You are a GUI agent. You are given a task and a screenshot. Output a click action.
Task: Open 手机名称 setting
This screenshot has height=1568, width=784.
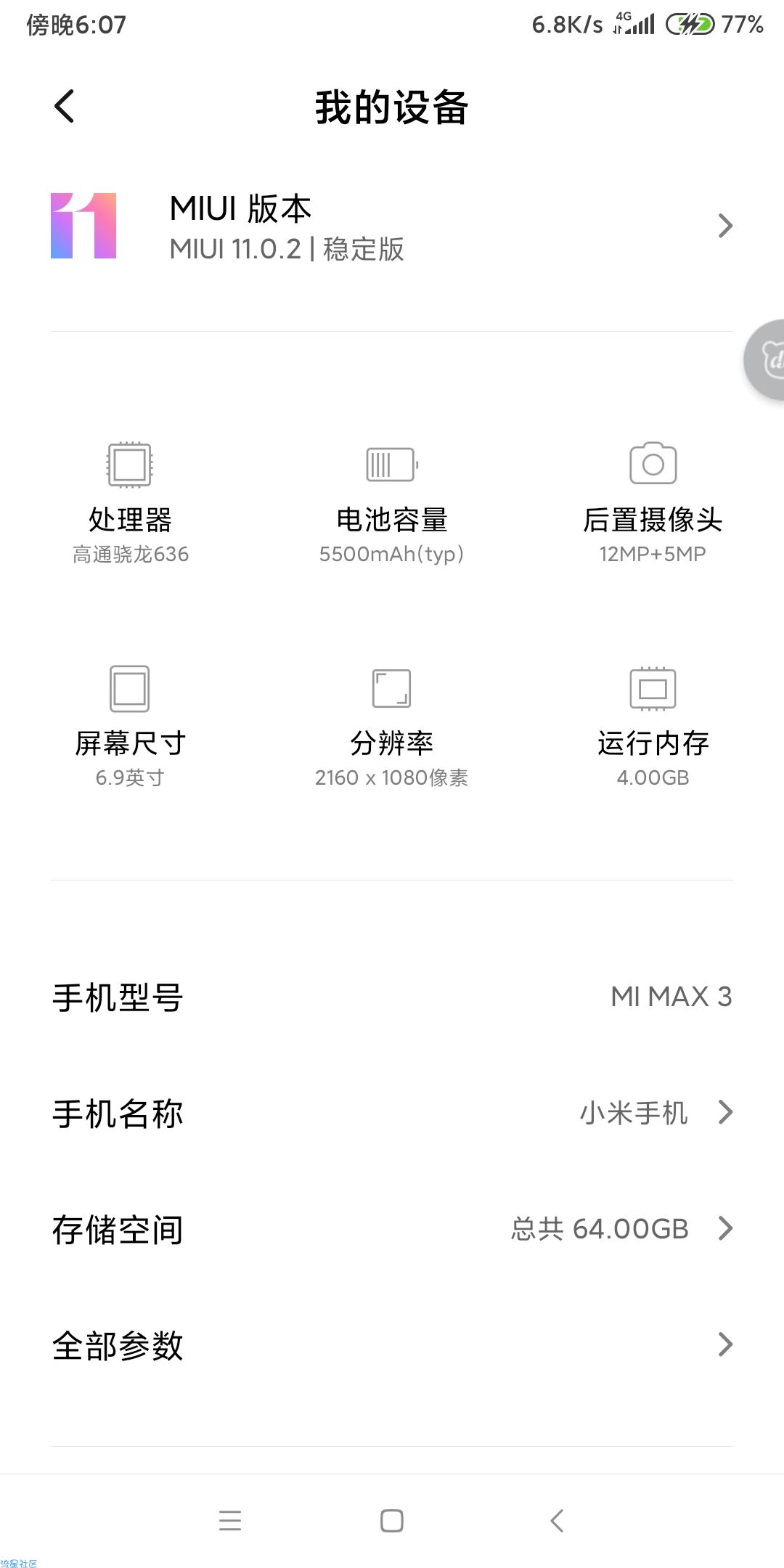point(392,1113)
